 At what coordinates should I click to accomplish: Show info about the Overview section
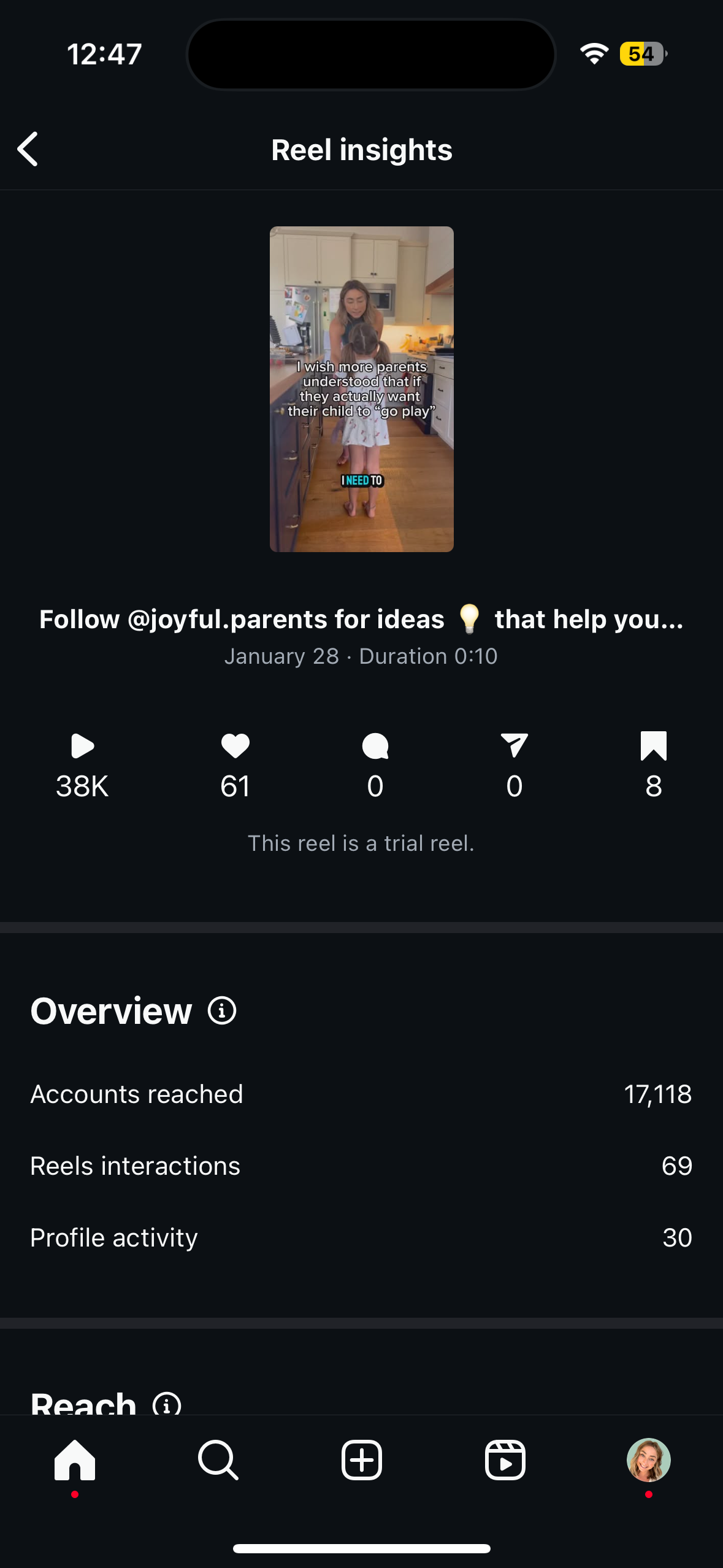coord(222,1010)
